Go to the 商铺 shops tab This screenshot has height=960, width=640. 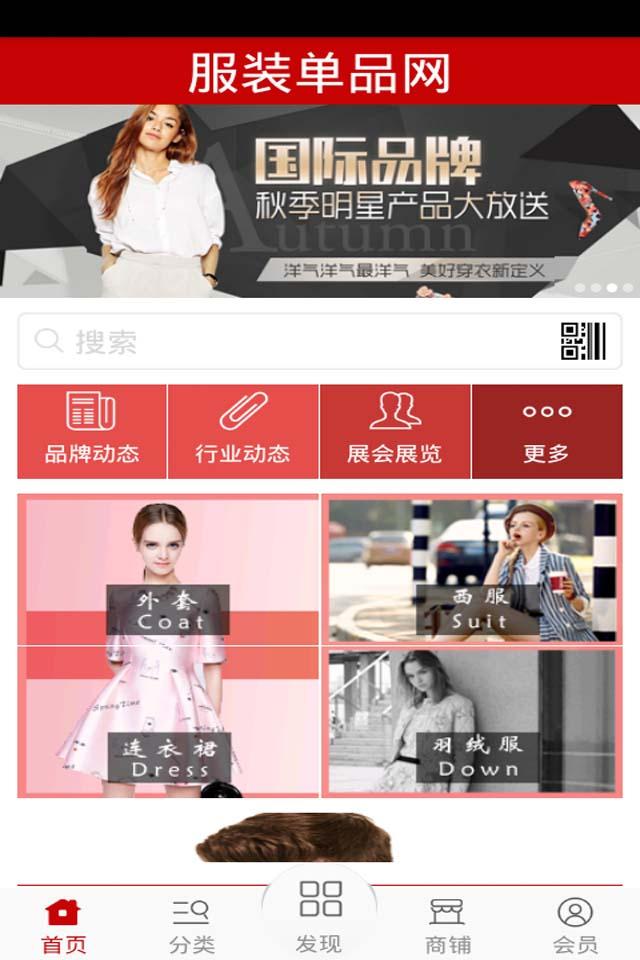(x=447, y=925)
